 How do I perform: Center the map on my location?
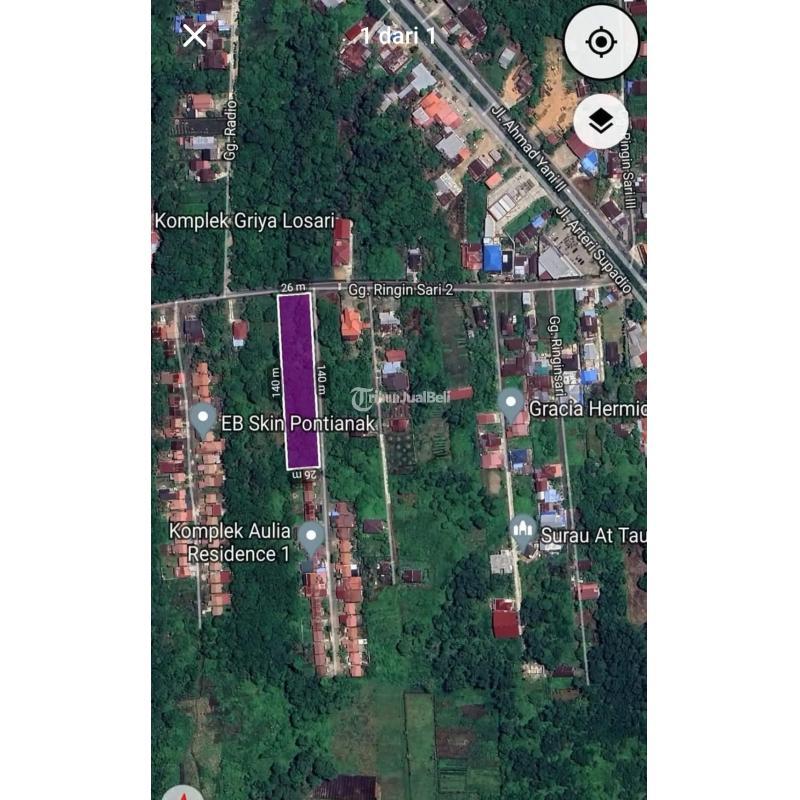tap(600, 42)
